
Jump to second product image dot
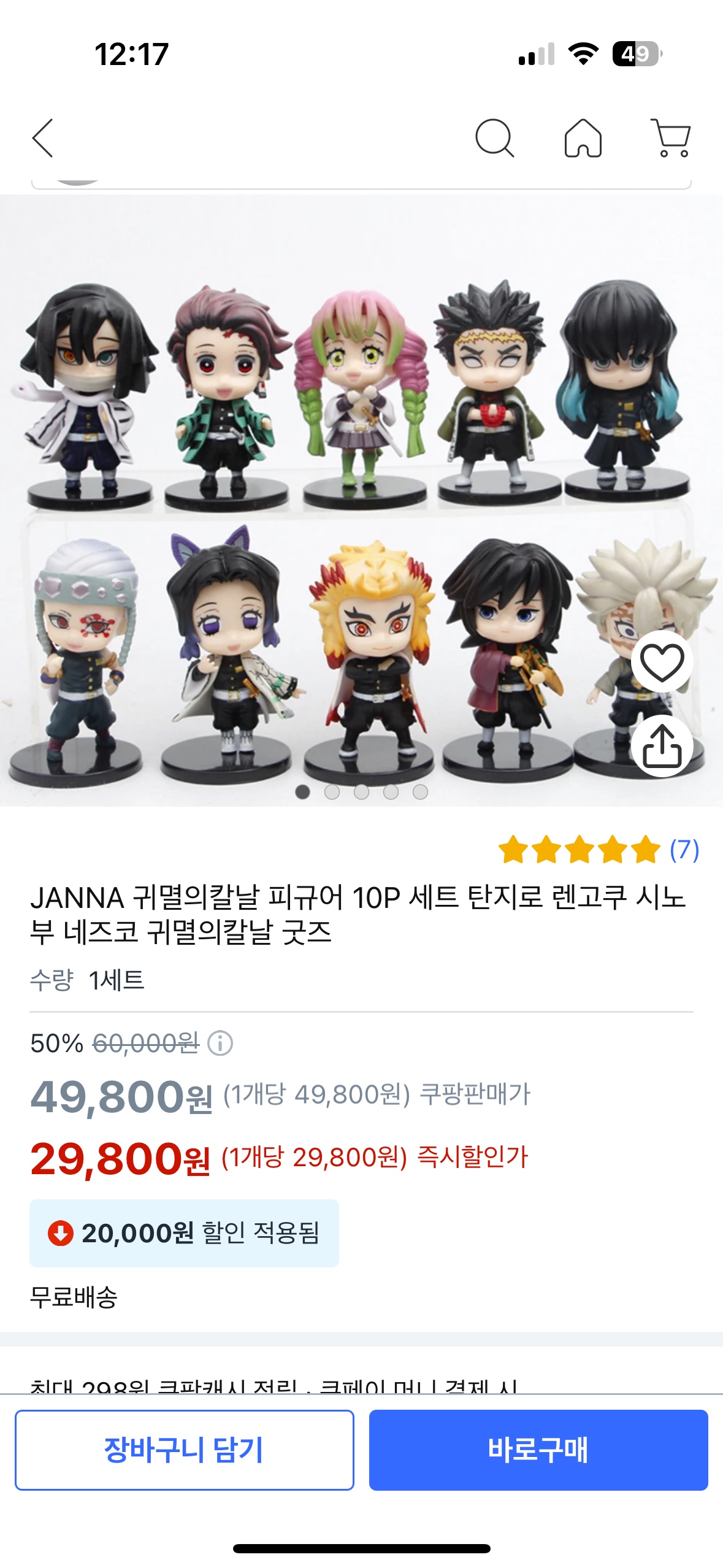[x=332, y=792]
